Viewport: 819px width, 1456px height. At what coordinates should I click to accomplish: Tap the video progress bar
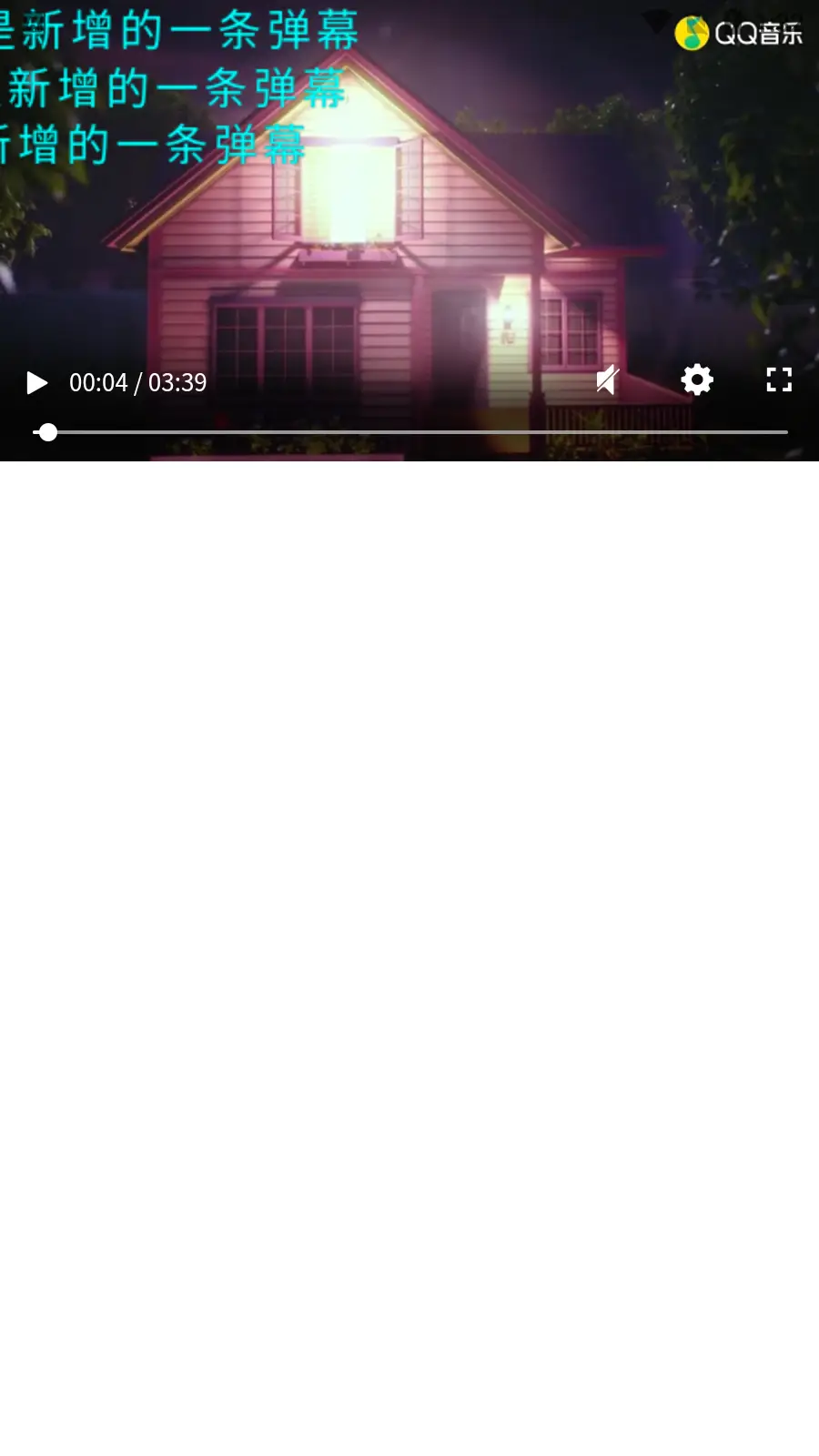pos(409,432)
